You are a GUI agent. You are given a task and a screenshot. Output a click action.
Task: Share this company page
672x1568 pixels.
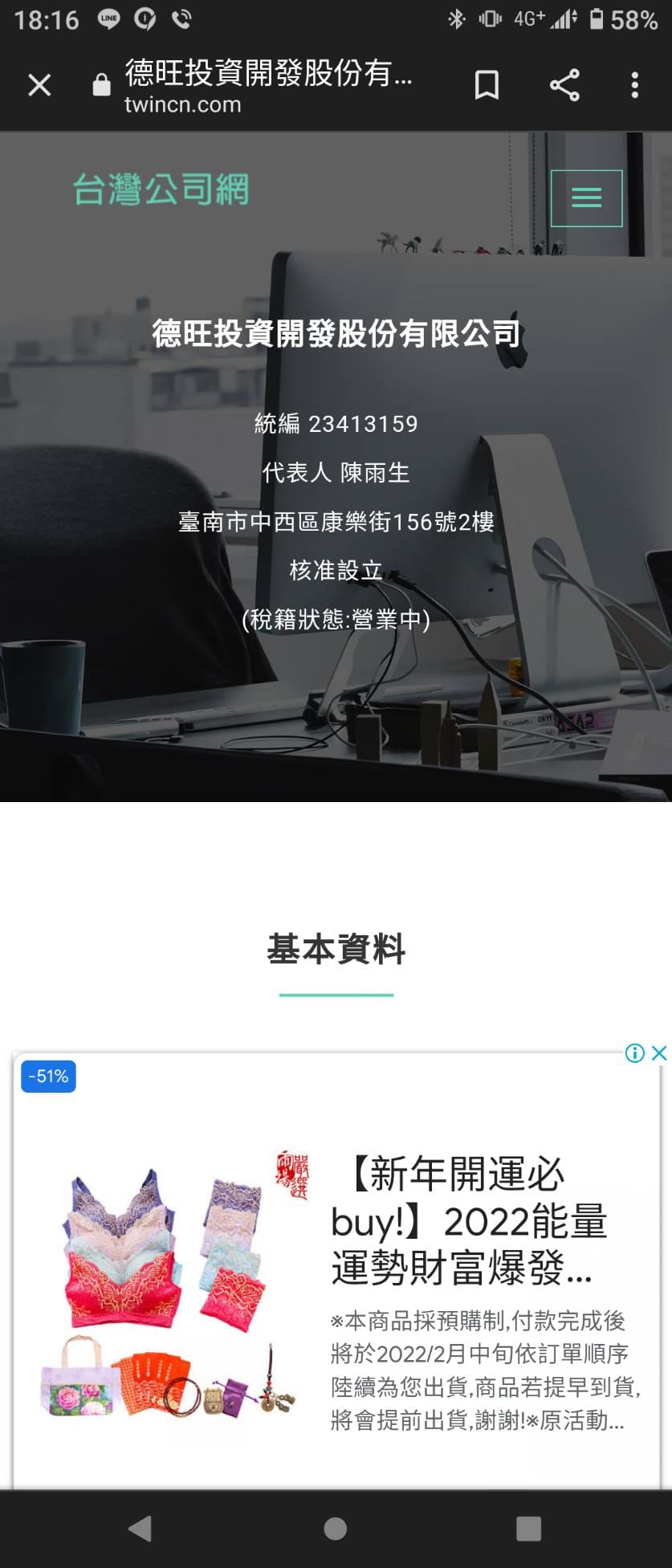(564, 85)
